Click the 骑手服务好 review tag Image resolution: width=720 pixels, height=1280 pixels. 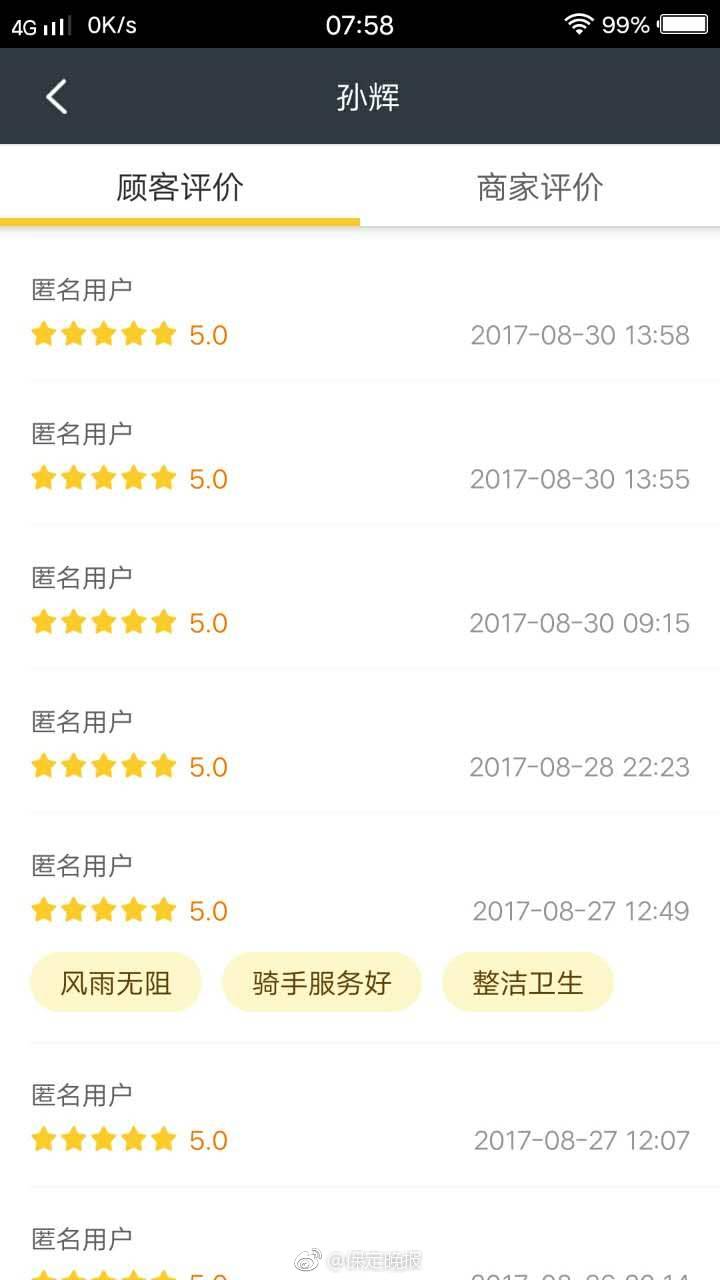pos(322,982)
